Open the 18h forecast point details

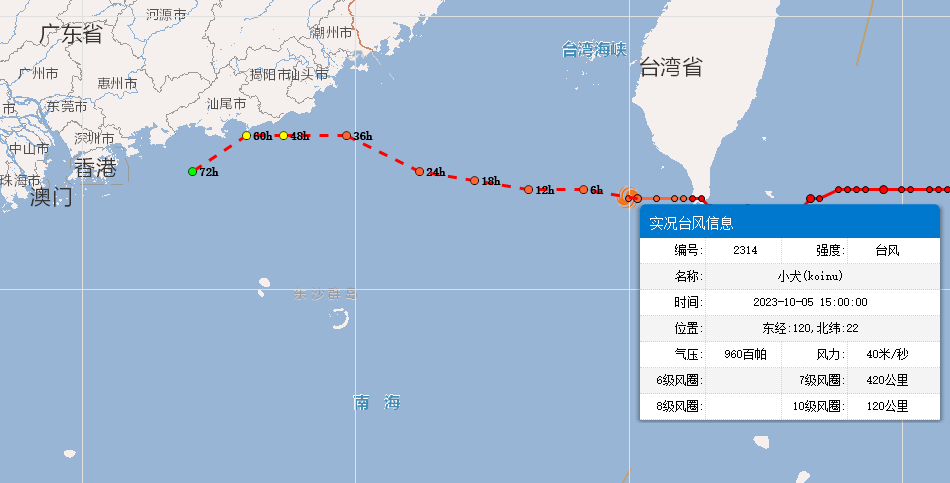pos(474,181)
